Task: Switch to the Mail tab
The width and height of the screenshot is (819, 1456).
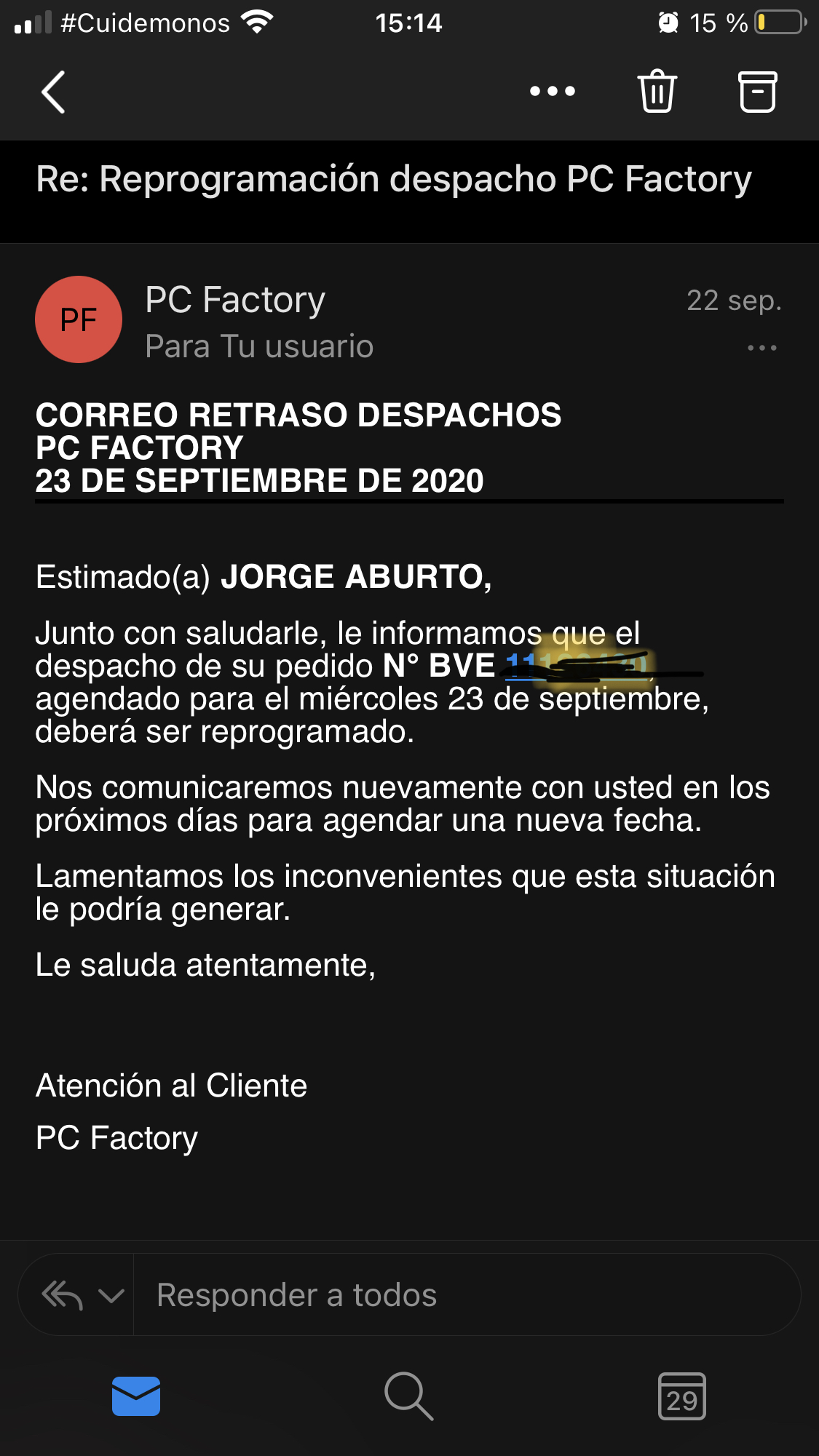Action: point(136,1396)
